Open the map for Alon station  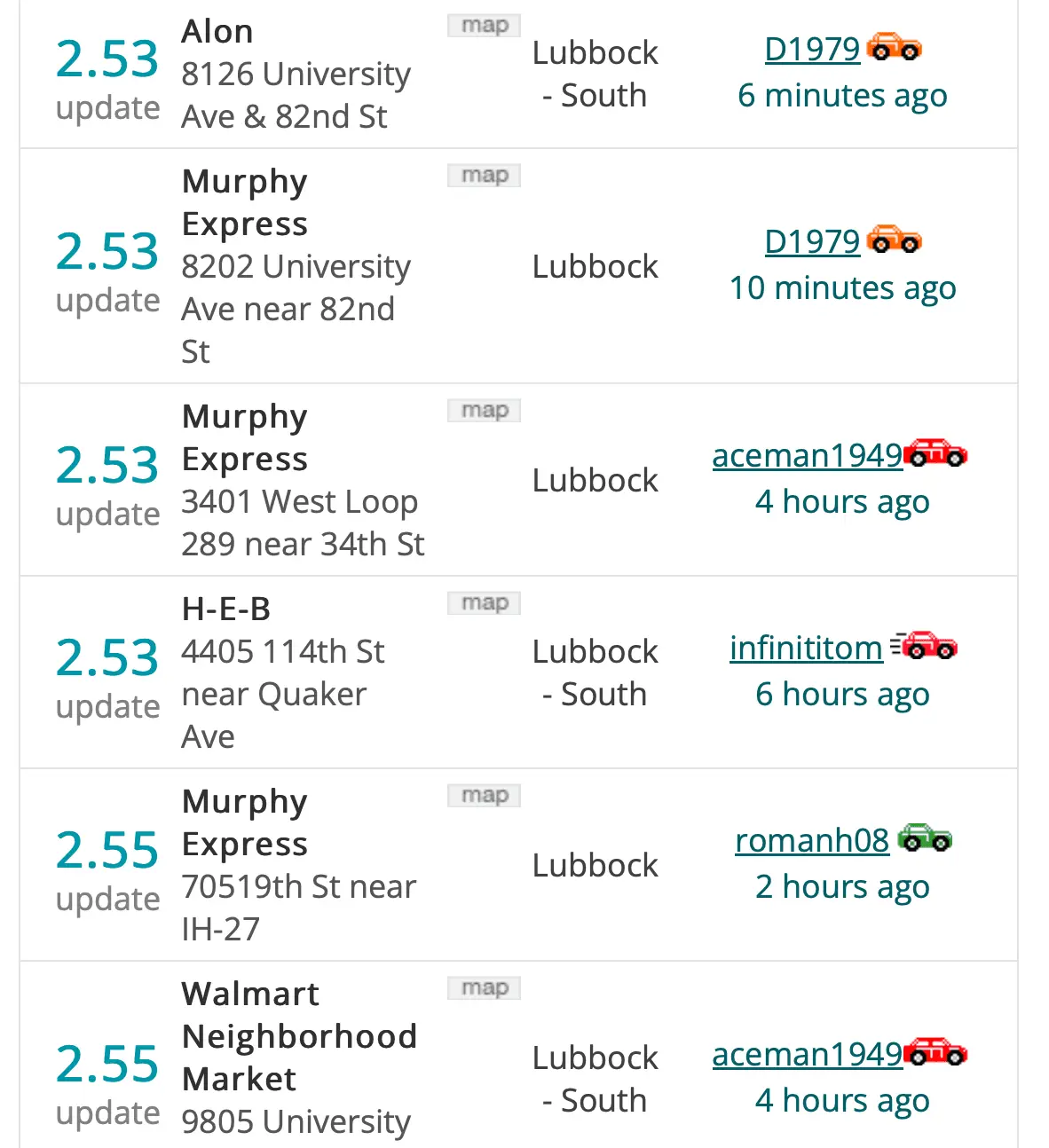coord(484,26)
